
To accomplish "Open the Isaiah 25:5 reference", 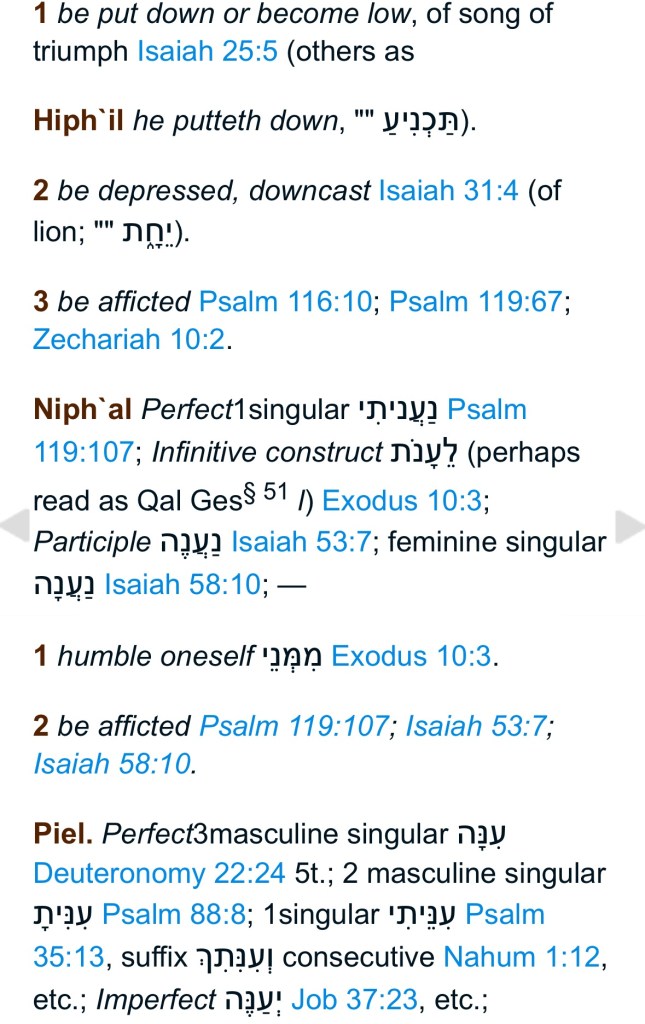I will (207, 52).
